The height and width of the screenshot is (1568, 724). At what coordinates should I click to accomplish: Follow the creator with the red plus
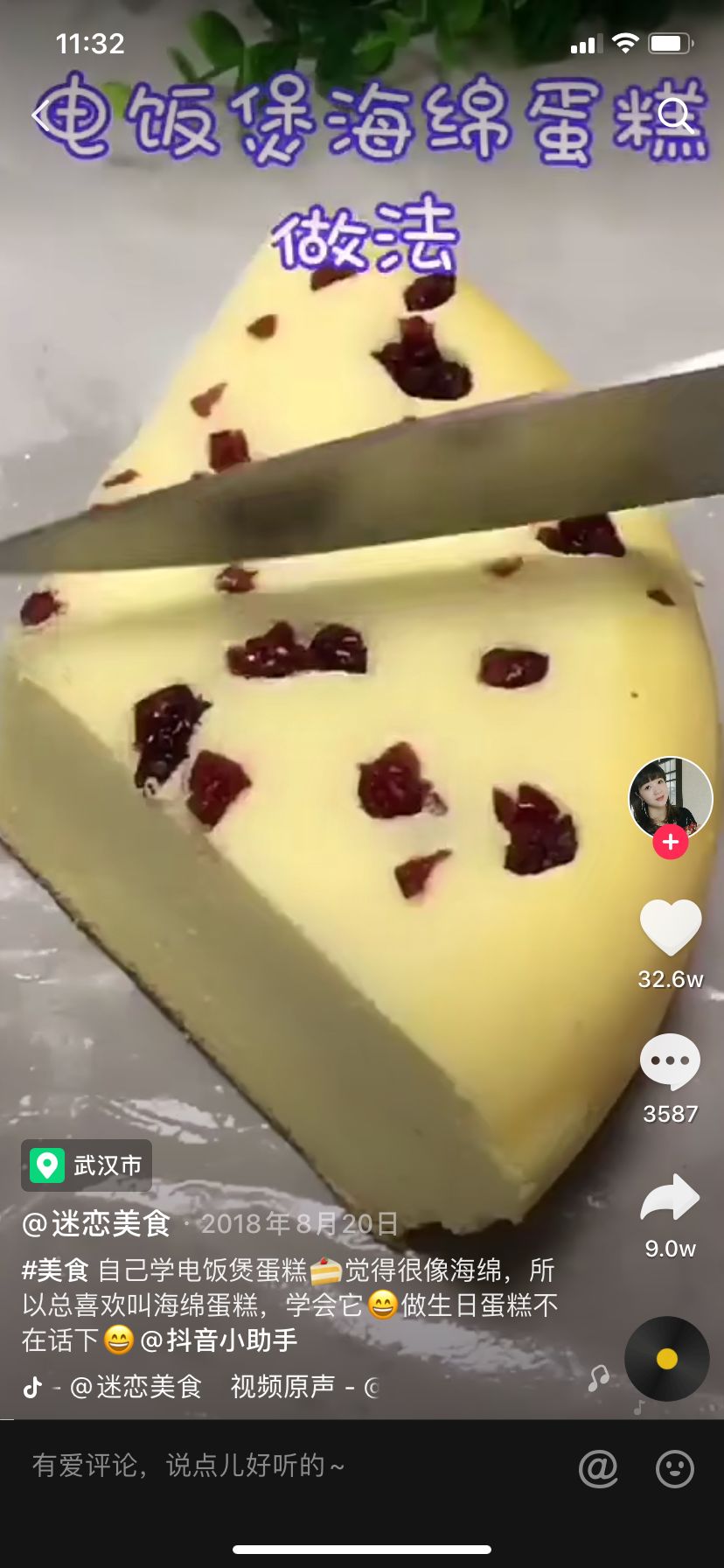tap(670, 842)
